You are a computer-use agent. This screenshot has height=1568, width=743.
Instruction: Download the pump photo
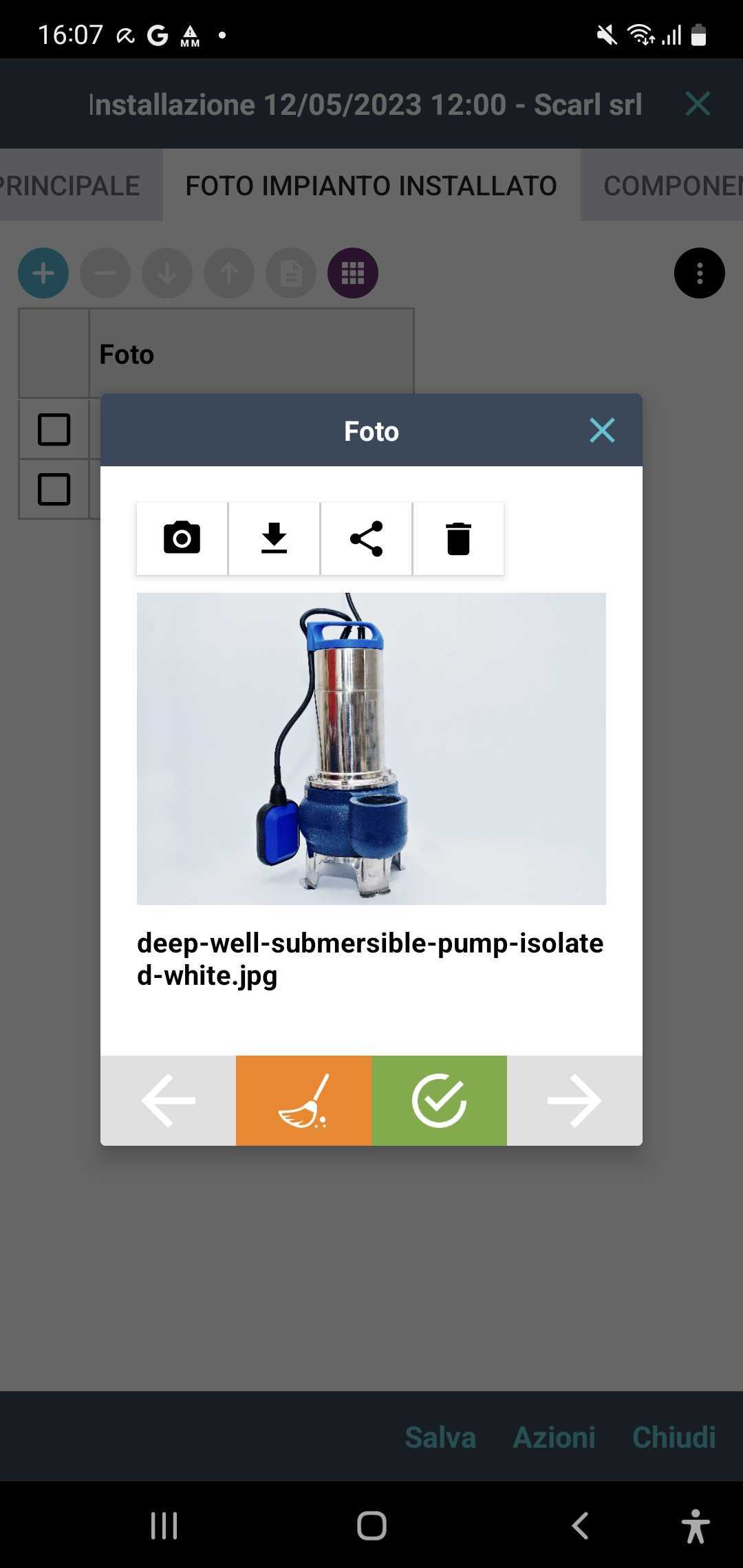click(x=274, y=538)
